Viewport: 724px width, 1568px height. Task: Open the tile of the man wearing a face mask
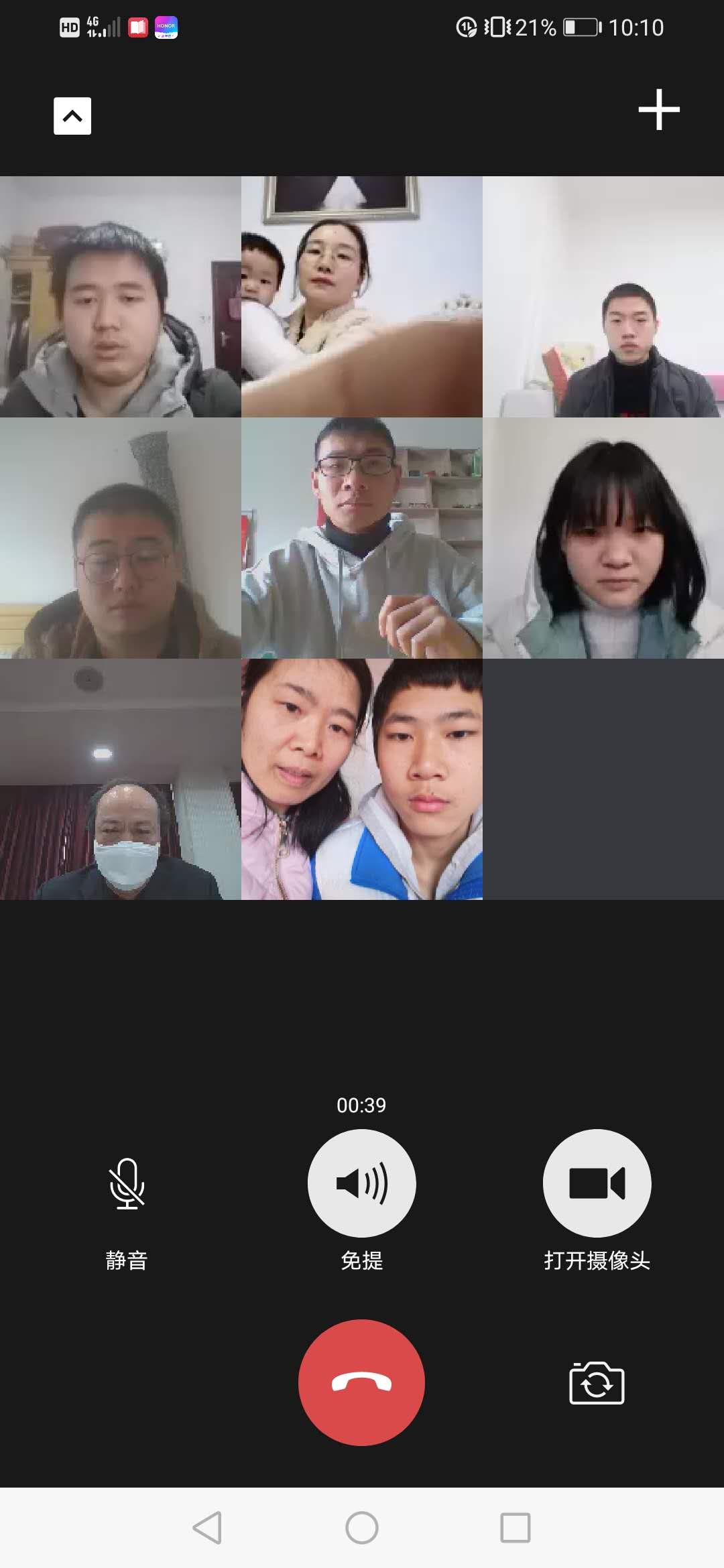point(121,779)
